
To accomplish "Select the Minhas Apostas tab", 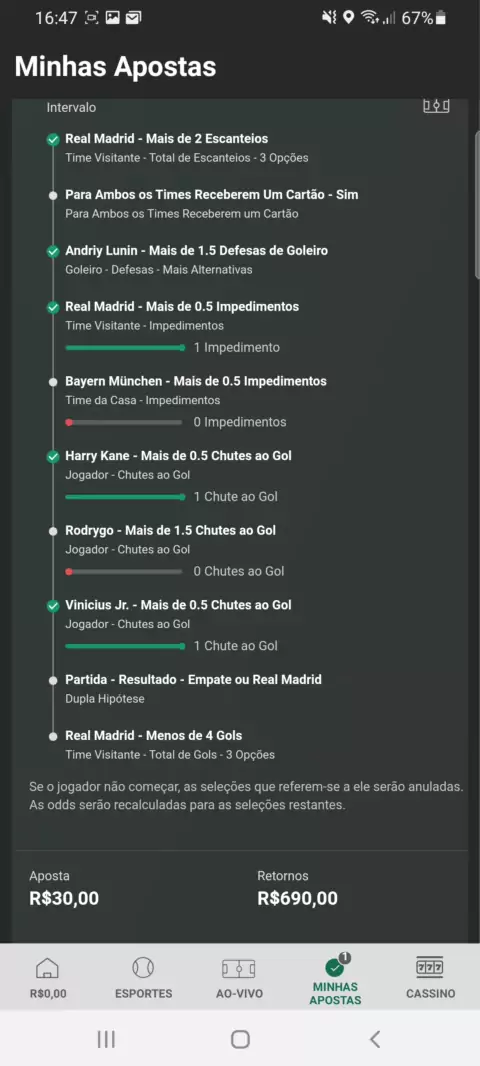I will click(335, 980).
